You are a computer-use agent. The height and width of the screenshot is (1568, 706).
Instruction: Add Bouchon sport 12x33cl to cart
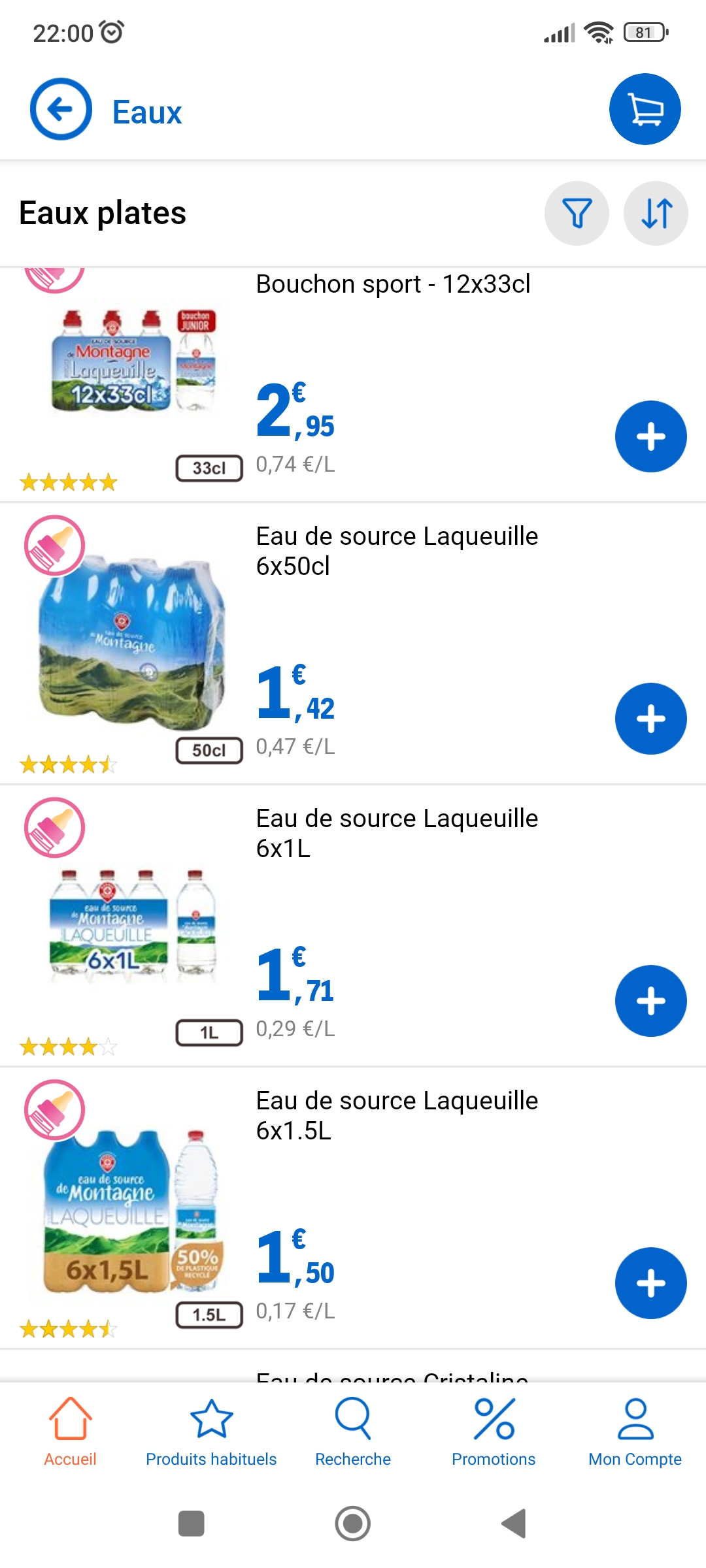coord(650,436)
